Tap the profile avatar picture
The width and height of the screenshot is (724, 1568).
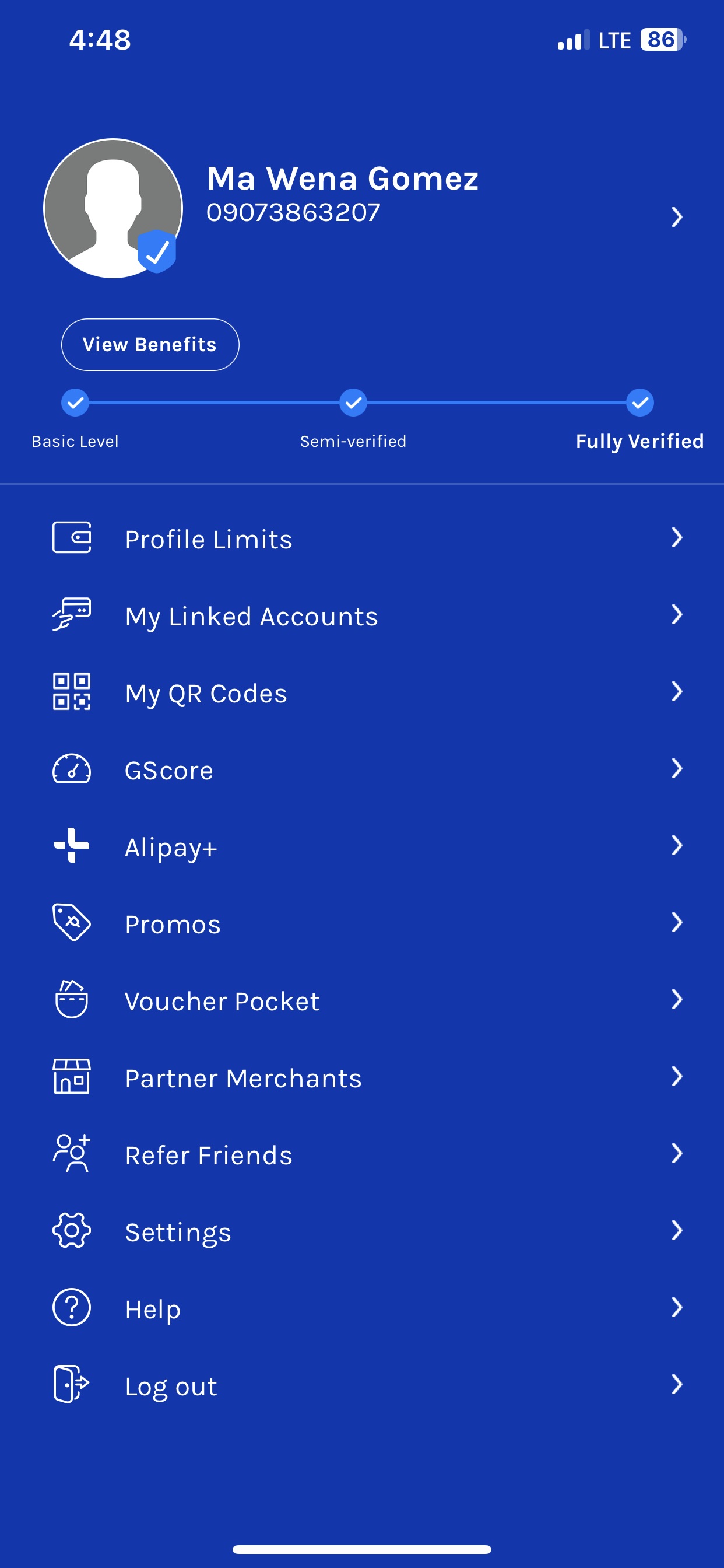click(113, 208)
